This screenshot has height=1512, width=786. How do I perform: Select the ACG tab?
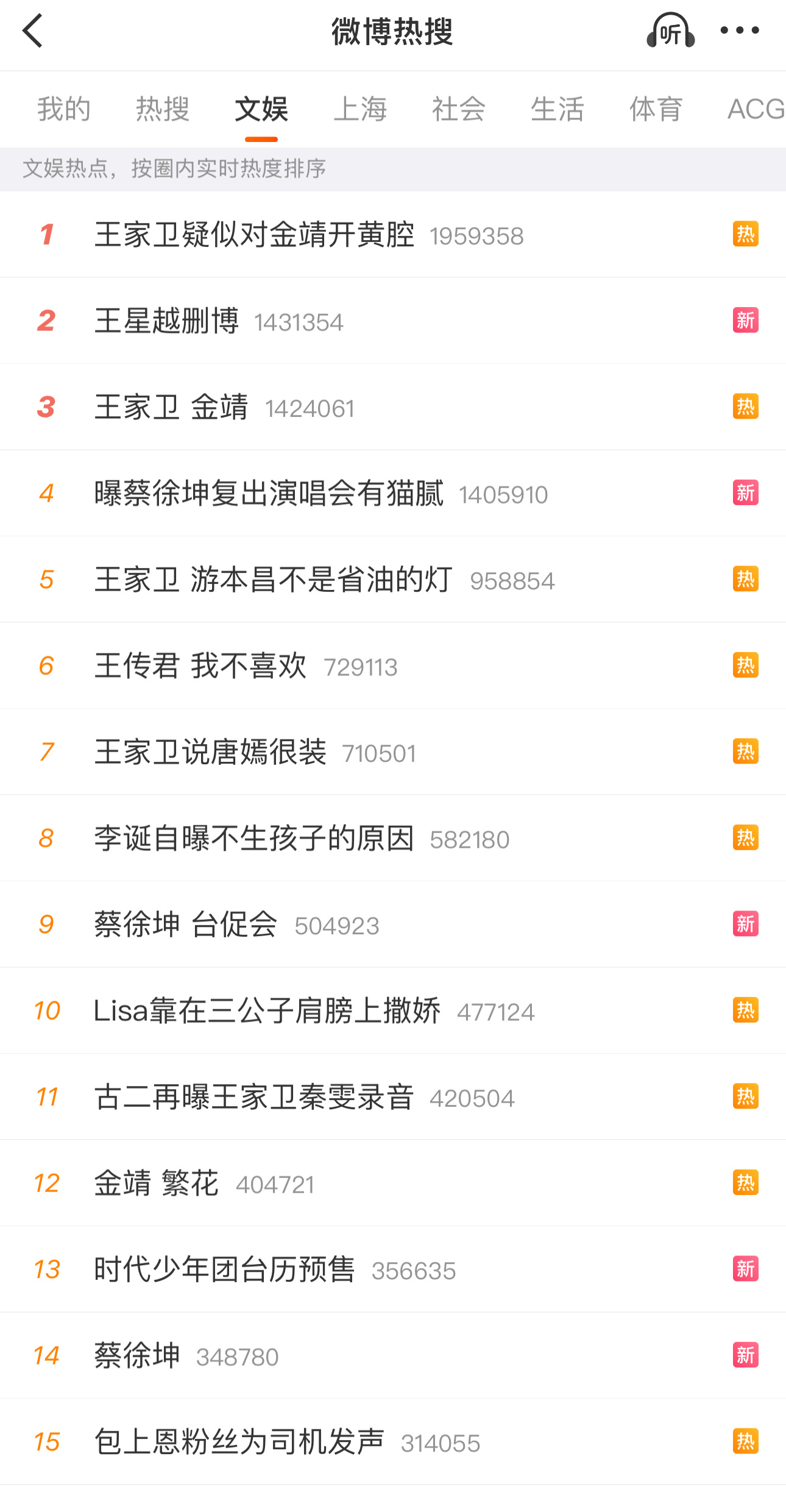tap(756, 110)
